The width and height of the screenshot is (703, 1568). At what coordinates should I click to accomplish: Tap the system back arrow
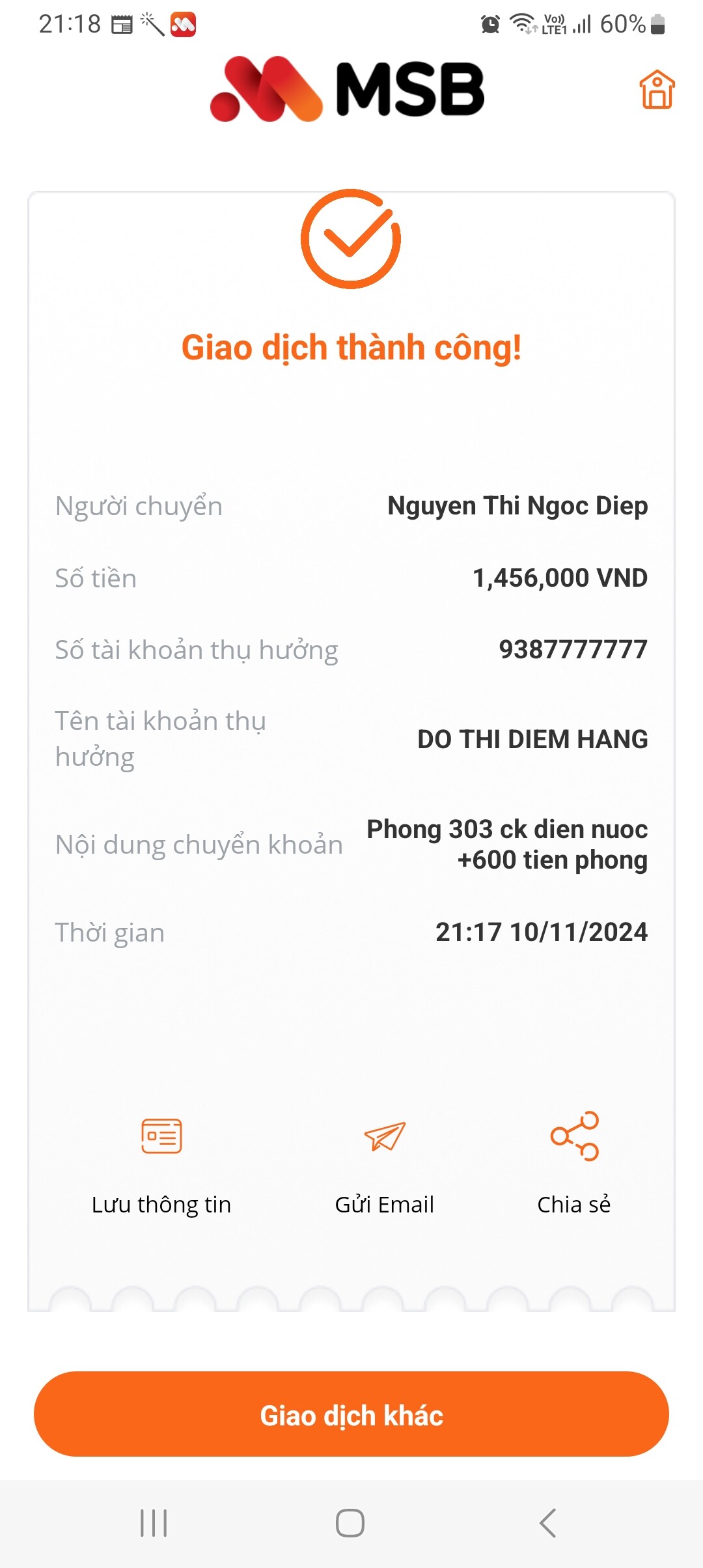point(547,1523)
